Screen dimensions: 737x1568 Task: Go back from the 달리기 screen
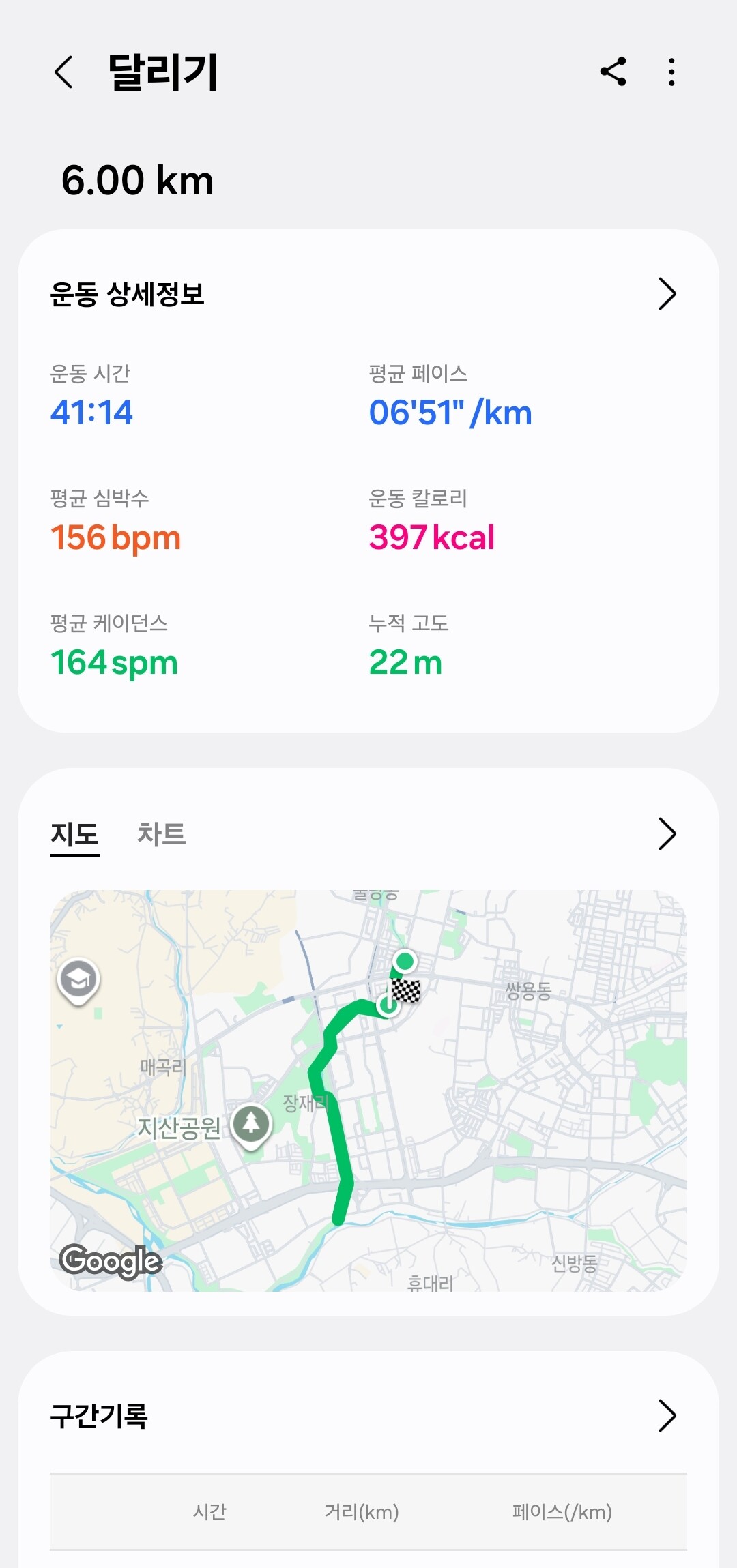coord(64,72)
